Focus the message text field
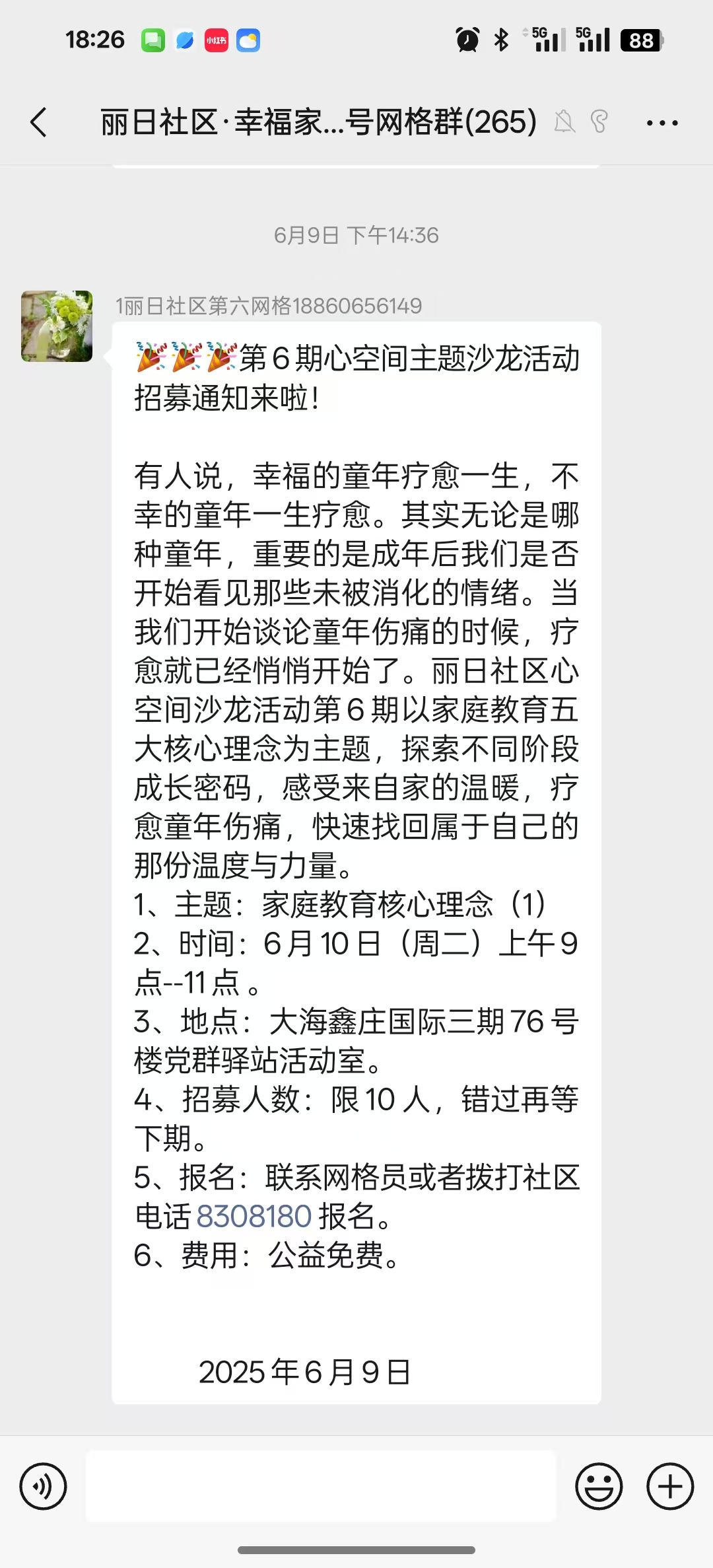The height and width of the screenshot is (1568, 713). (x=321, y=1486)
